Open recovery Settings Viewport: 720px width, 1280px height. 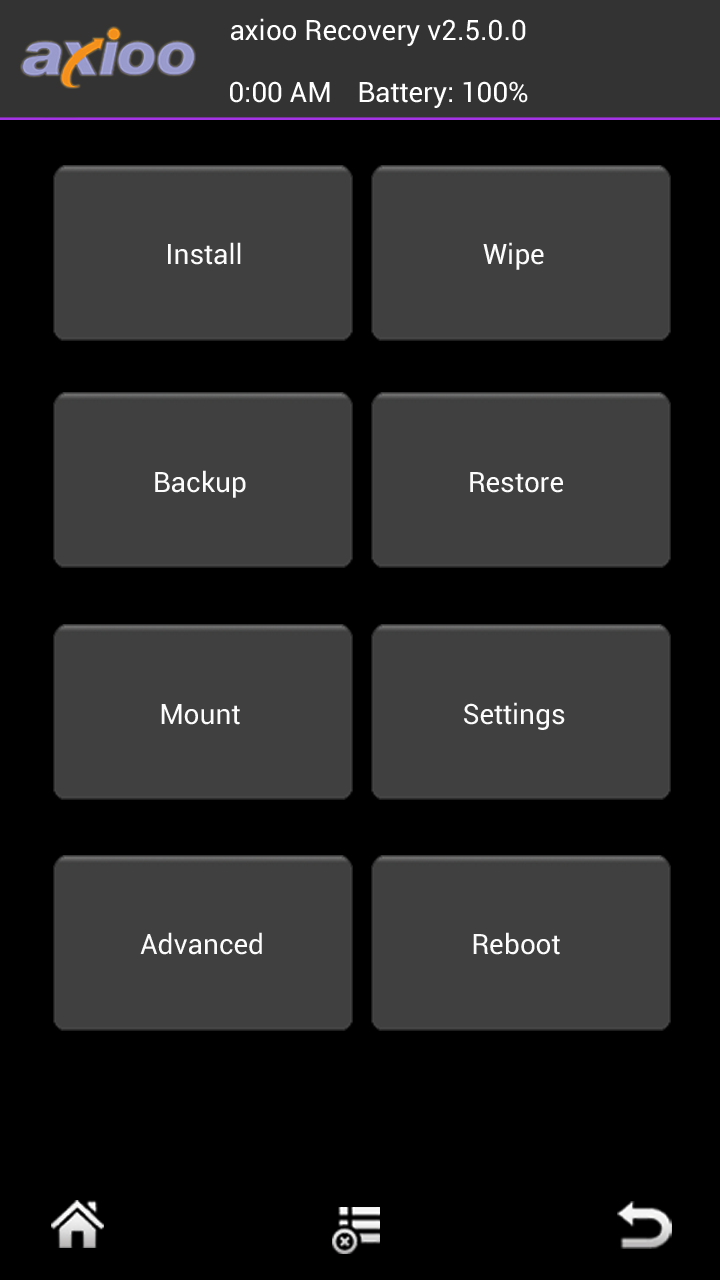pos(521,712)
